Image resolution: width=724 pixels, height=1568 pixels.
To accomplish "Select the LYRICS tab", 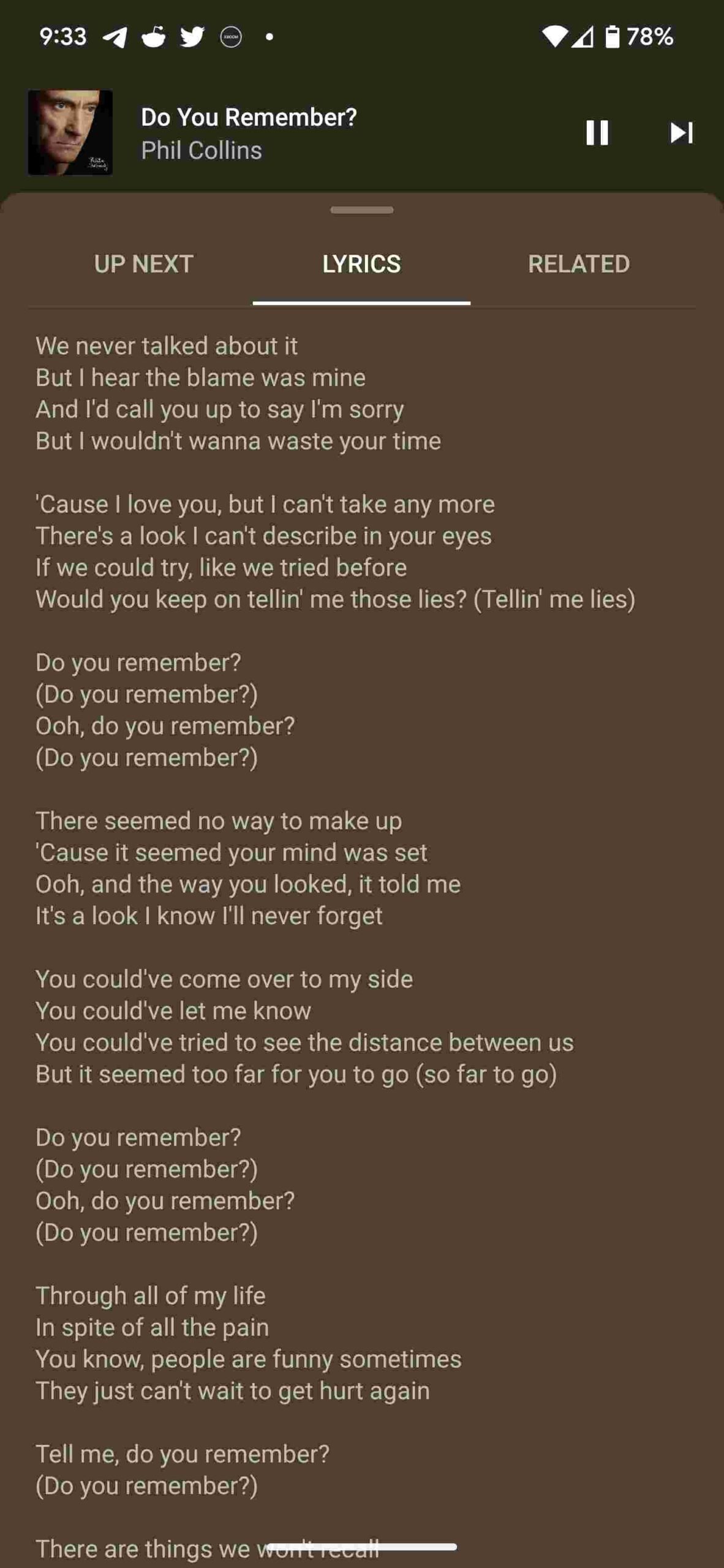I will point(361,265).
